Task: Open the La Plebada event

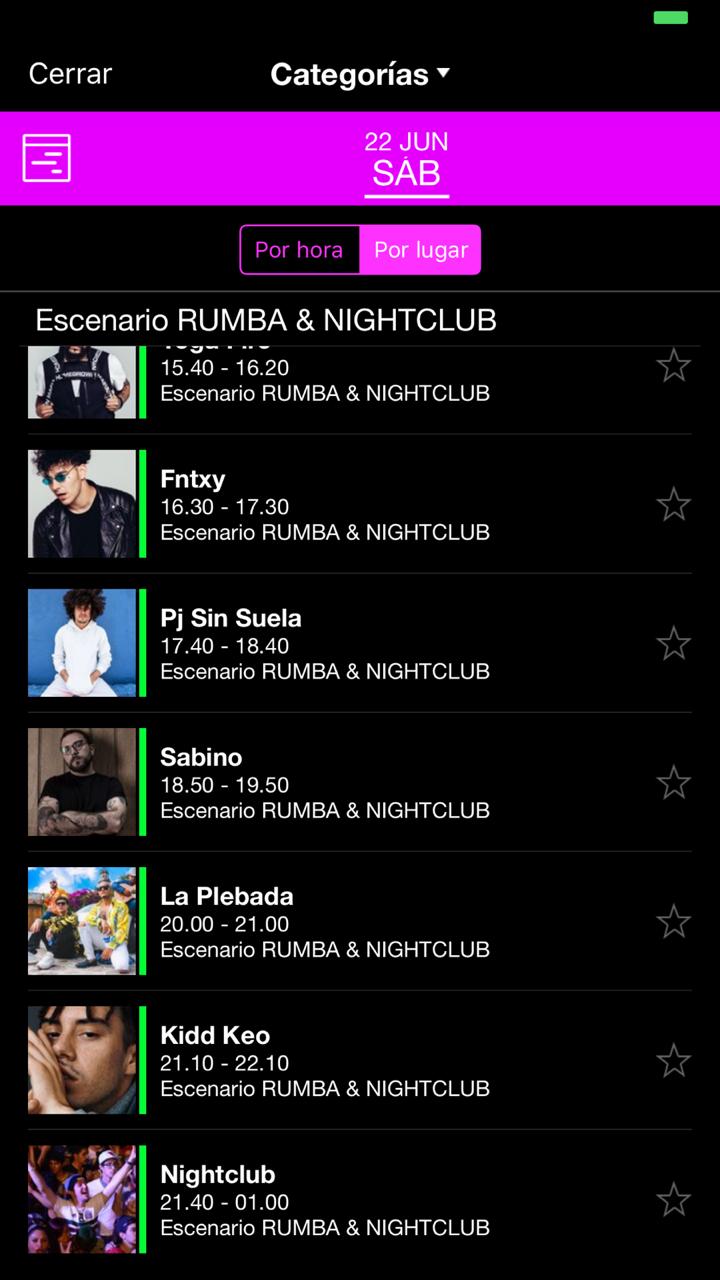Action: coord(325,922)
